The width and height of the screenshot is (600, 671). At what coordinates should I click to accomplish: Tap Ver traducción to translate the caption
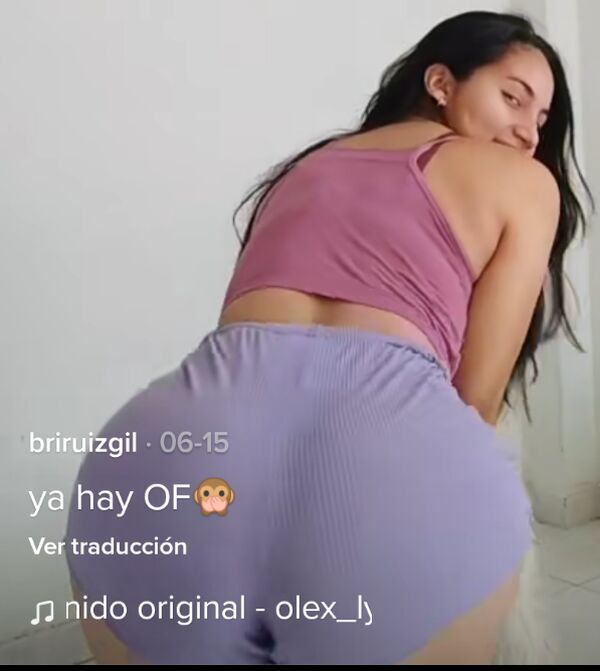click(107, 547)
